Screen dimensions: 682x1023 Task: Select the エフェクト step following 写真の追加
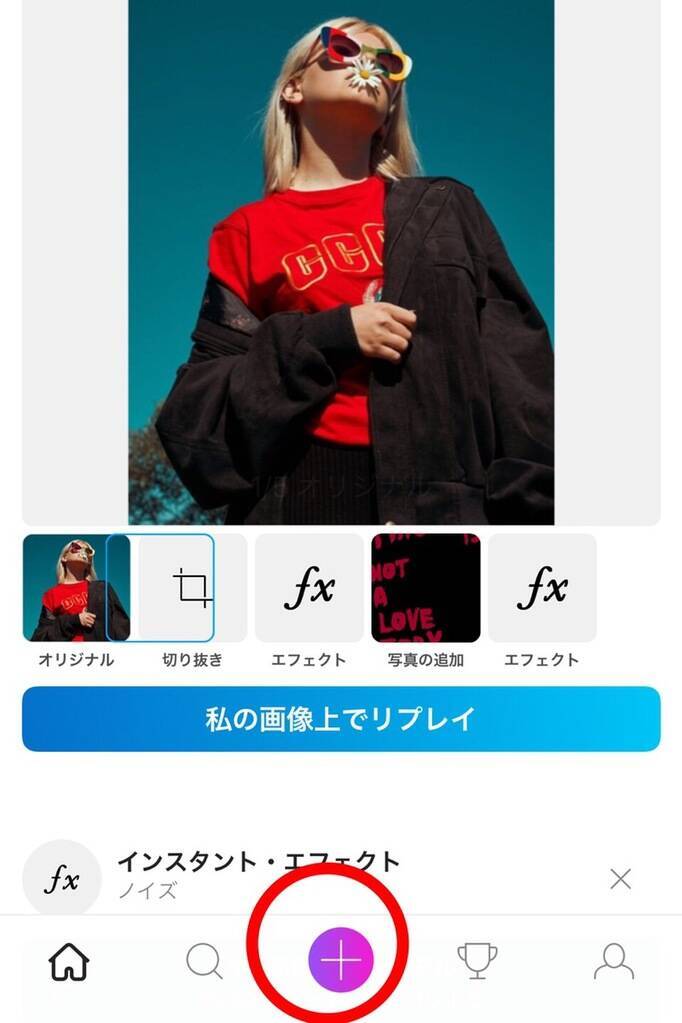click(542, 588)
